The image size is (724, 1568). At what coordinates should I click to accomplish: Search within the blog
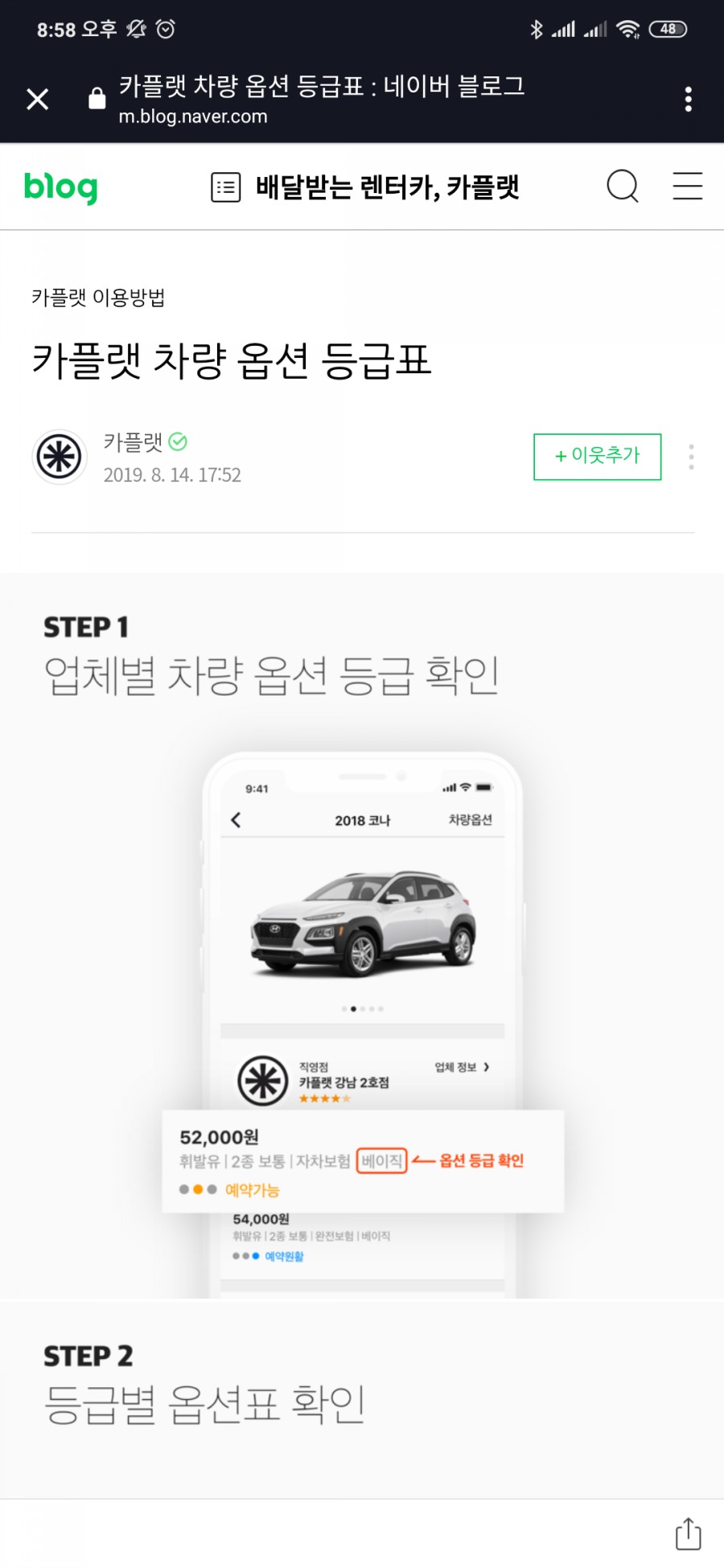click(622, 187)
